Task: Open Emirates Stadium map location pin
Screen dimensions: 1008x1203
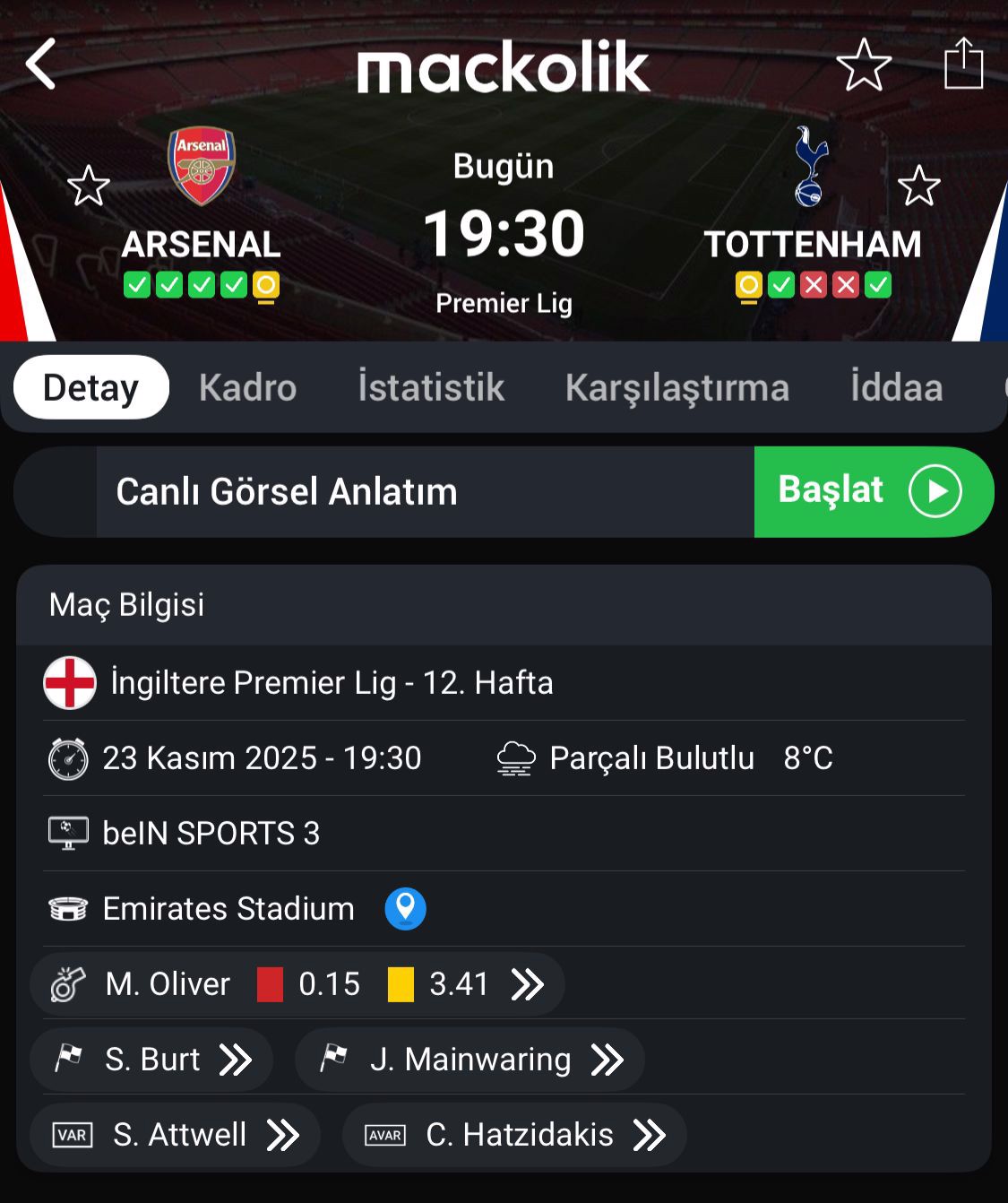Action: point(405,908)
